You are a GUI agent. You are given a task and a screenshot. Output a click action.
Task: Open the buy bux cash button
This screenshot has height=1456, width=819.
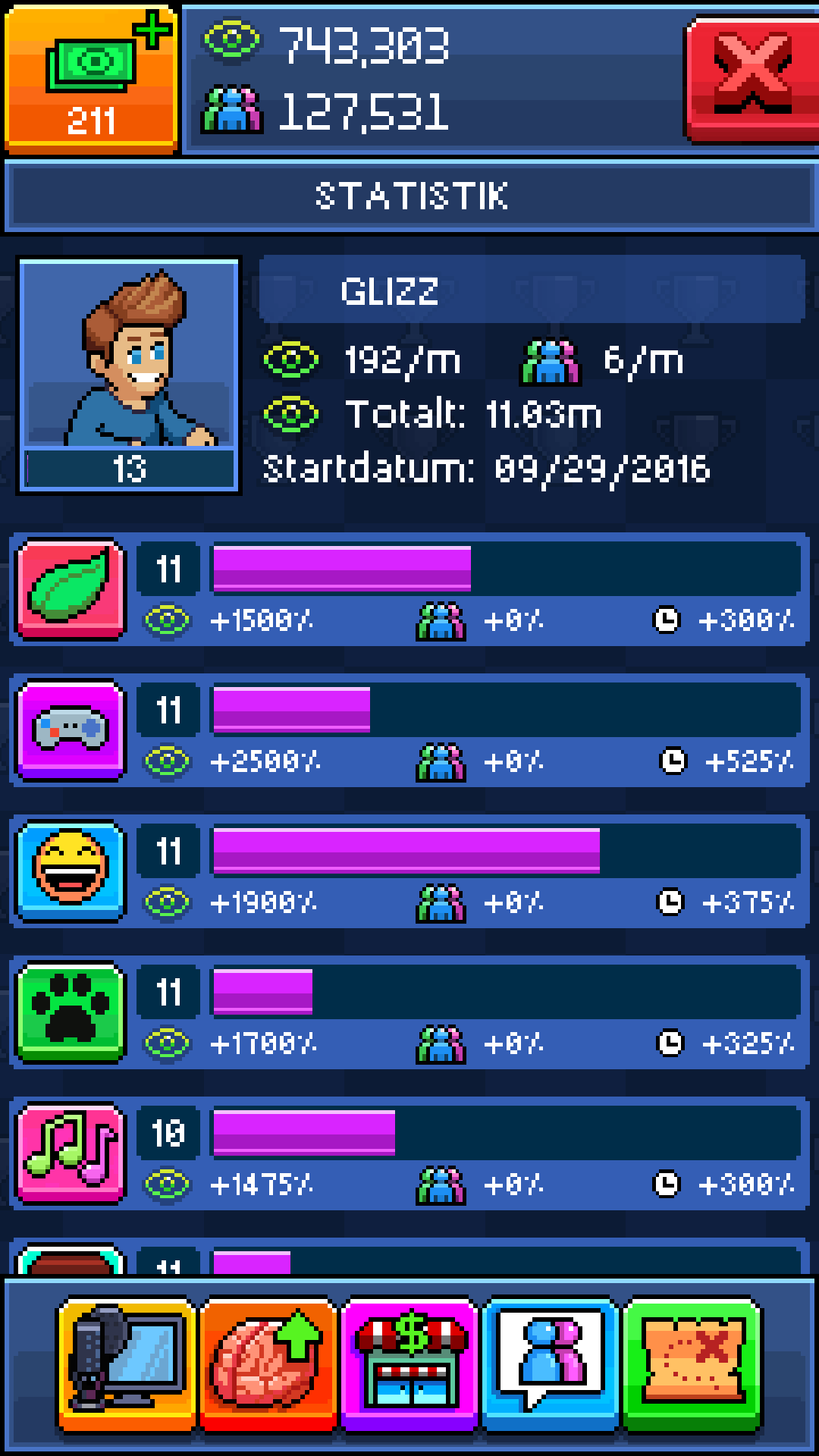point(91,77)
